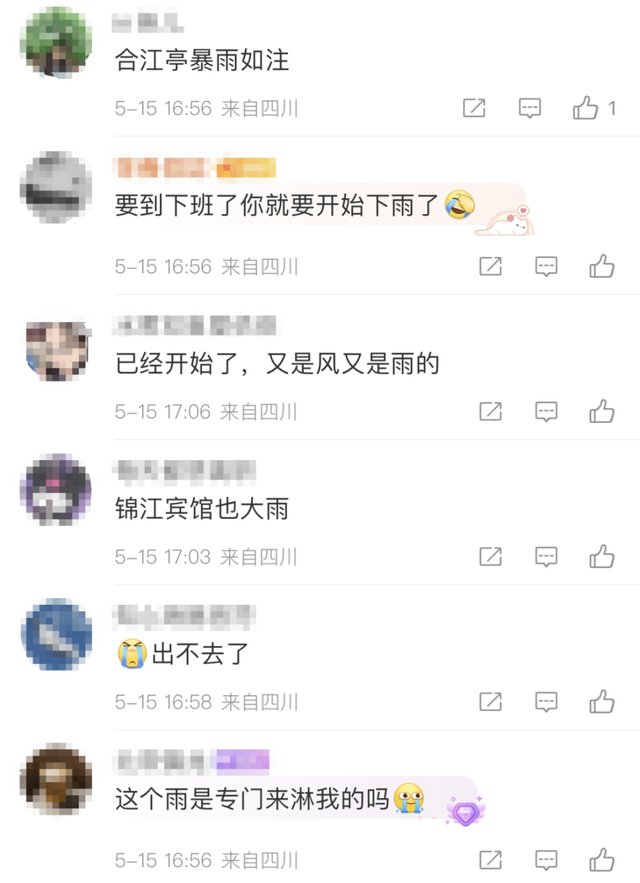This screenshot has height=883, width=640.
Task: Like the comment 出不去了
Action: [602, 702]
